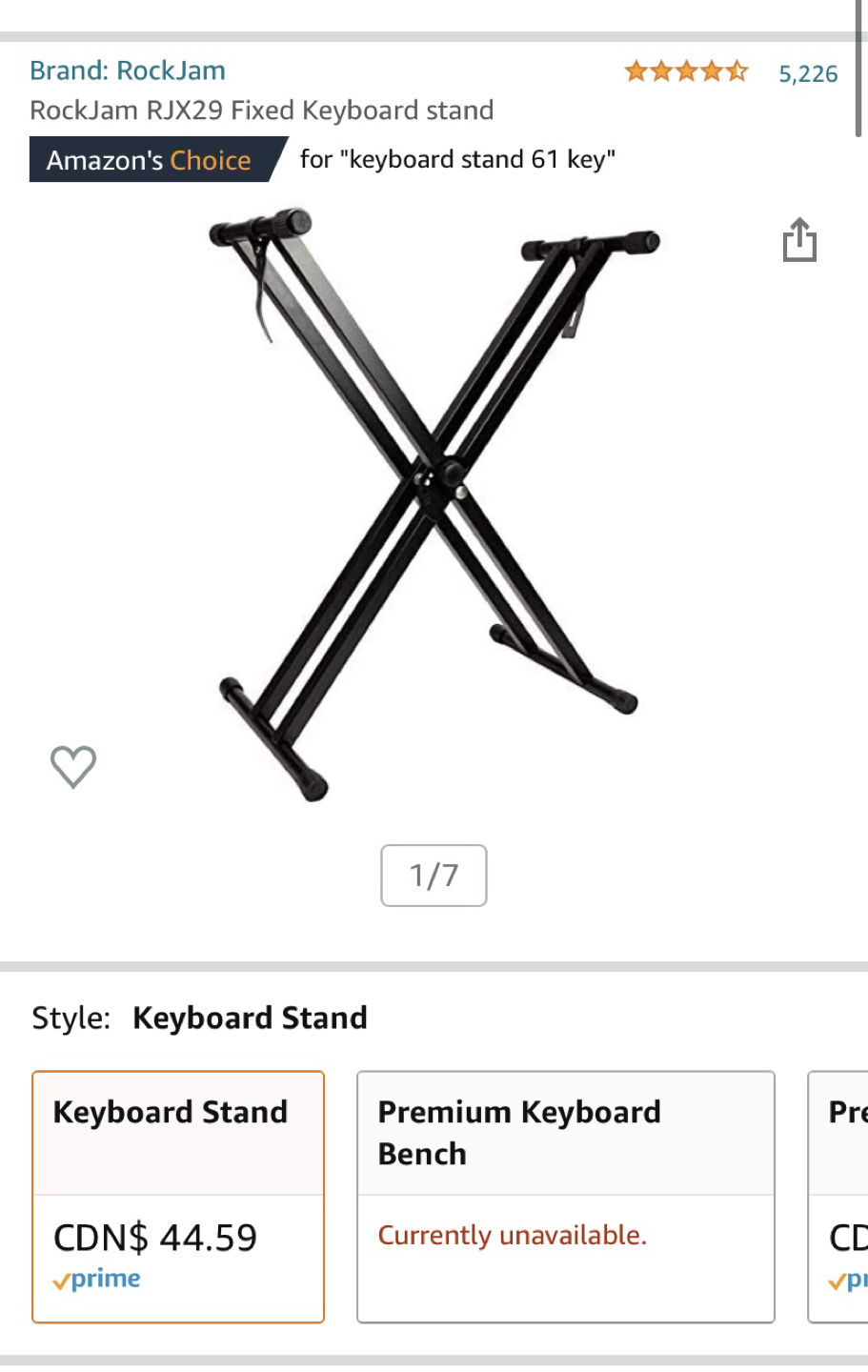This screenshot has height=1372, width=868.
Task: Tap the 1/7 image page indicator
Action: [x=434, y=875]
